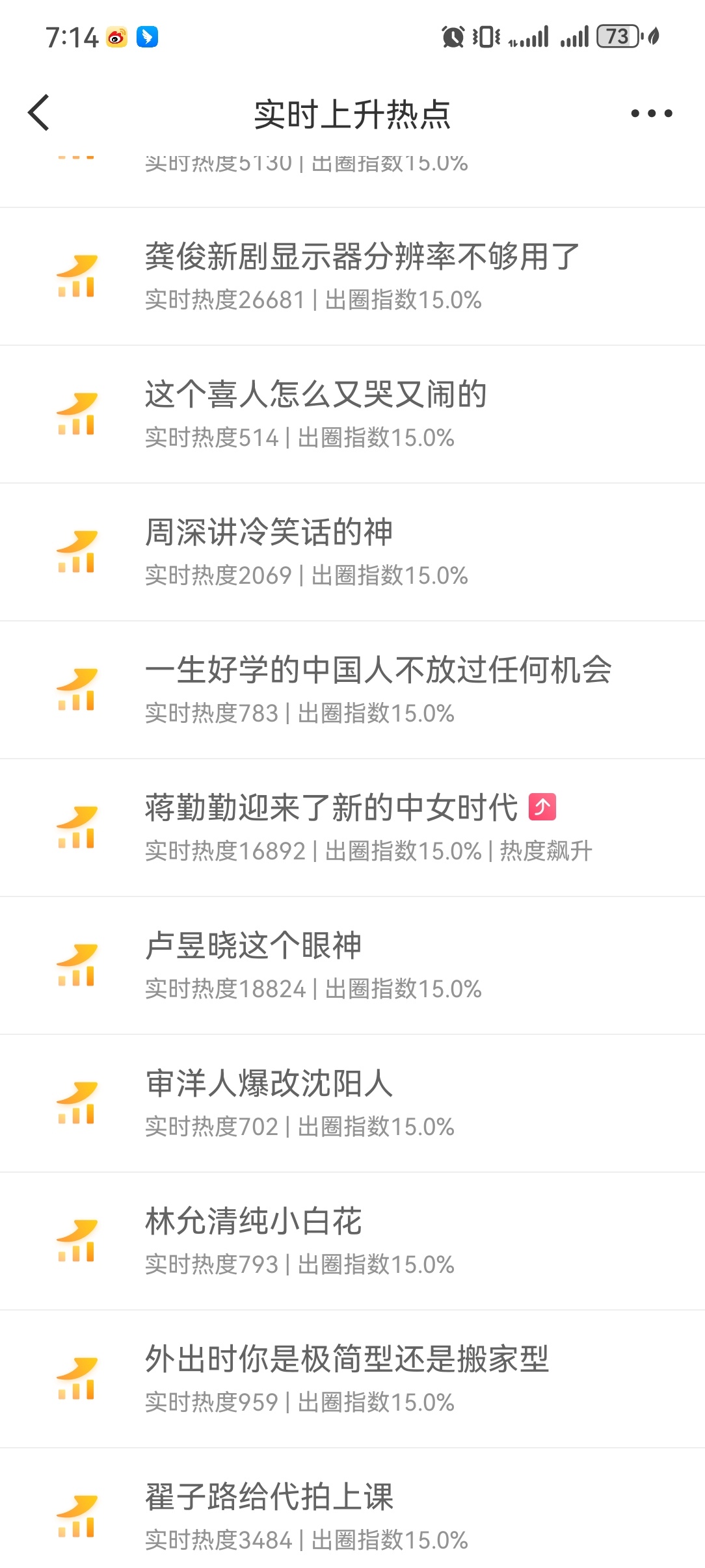View topic 审洋人爆改沈阳人
Image resolution: width=705 pixels, height=1568 pixels.
pyautogui.click(x=269, y=1084)
